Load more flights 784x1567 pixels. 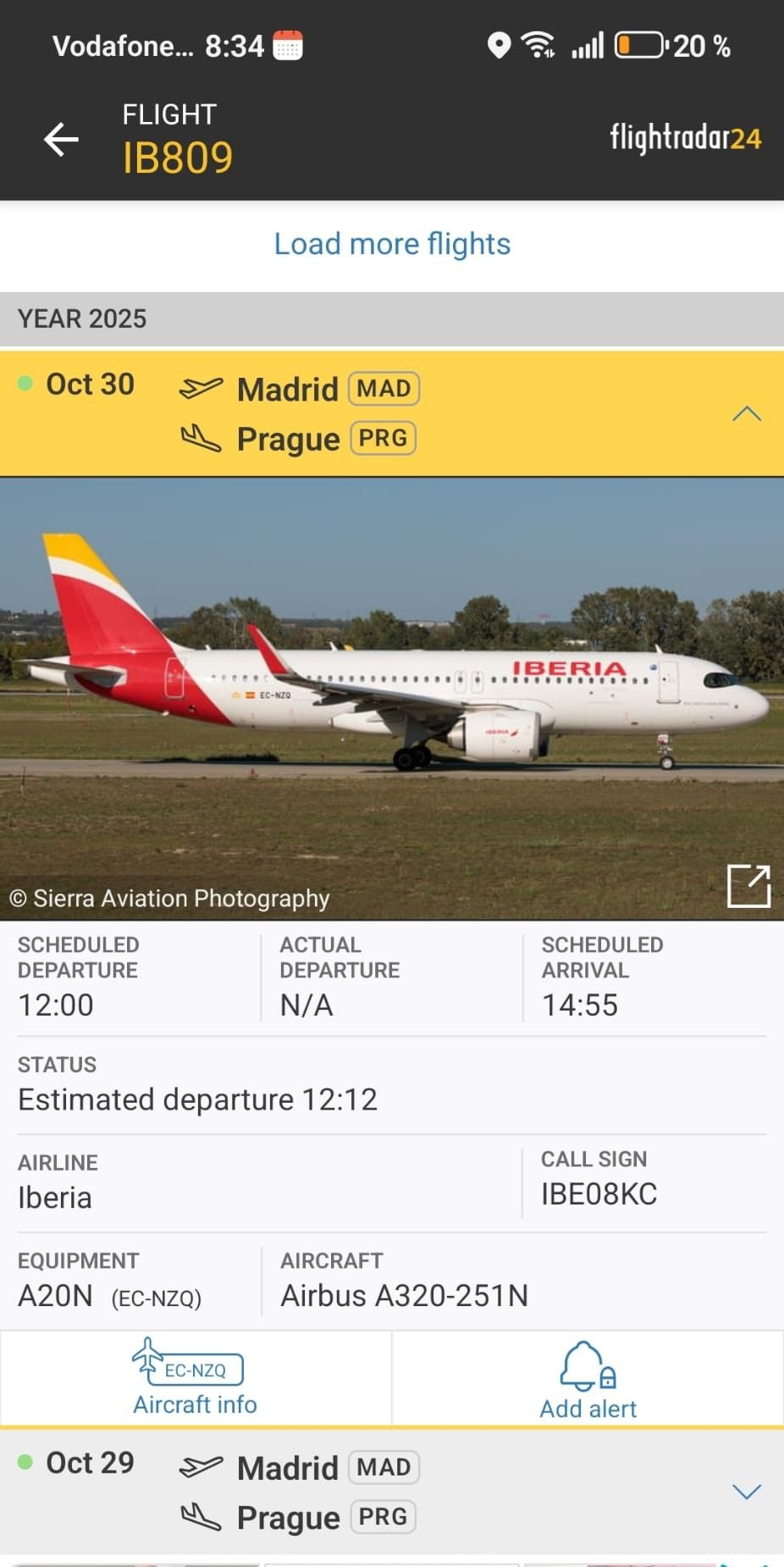[x=392, y=244]
